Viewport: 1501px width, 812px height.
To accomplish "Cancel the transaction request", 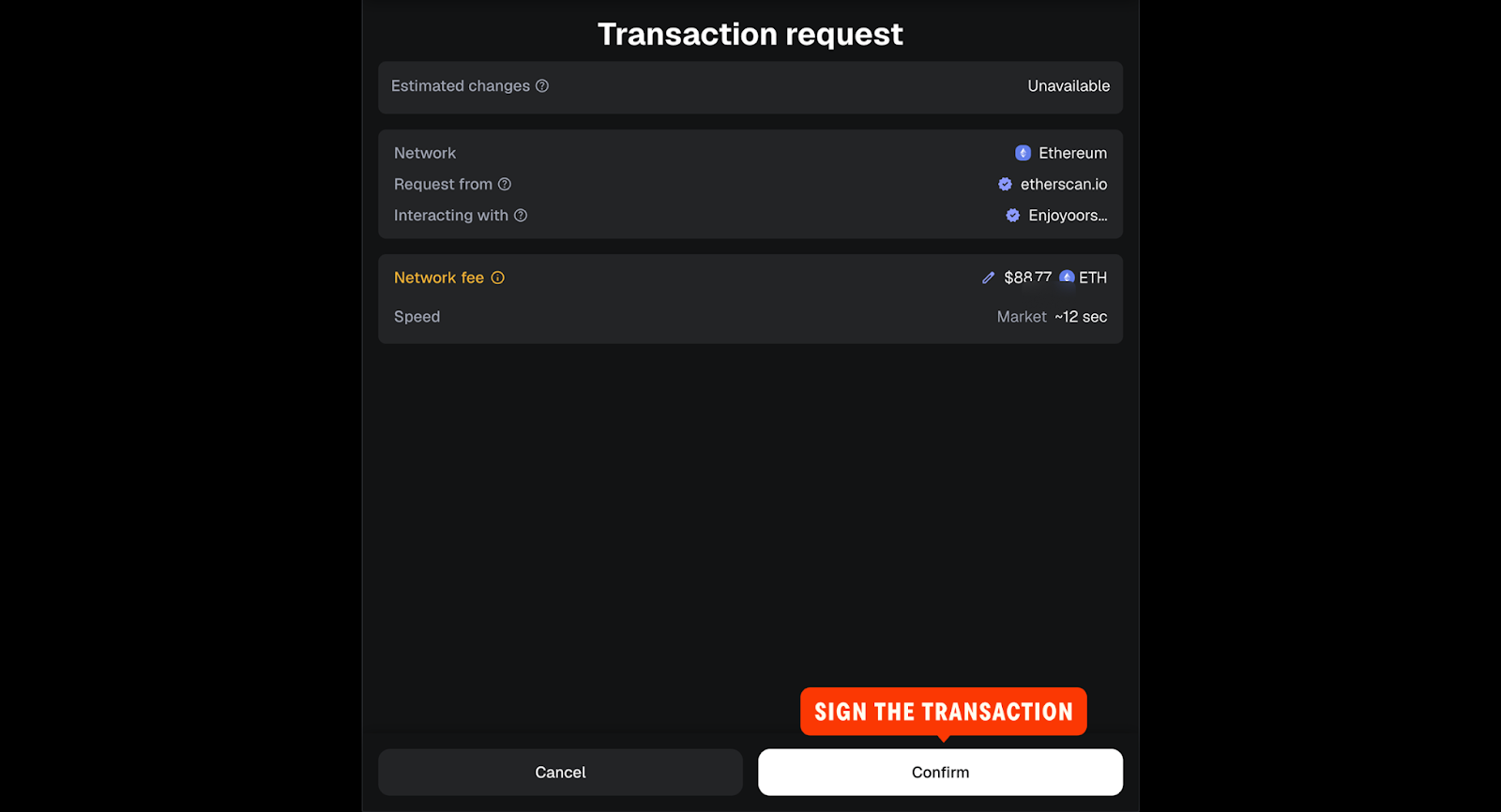I will click(x=560, y=772).
